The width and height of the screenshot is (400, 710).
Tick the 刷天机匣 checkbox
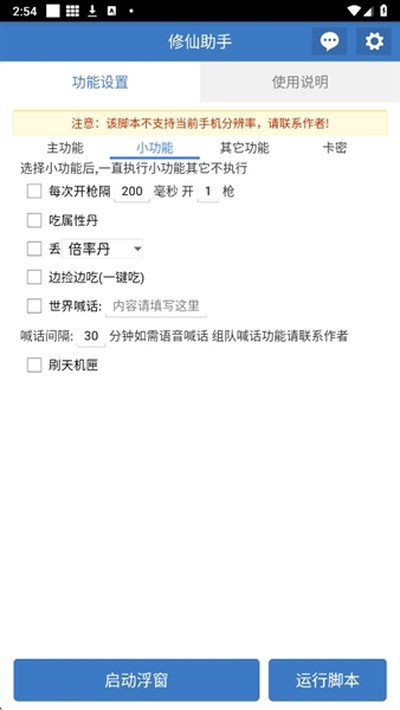34,365
